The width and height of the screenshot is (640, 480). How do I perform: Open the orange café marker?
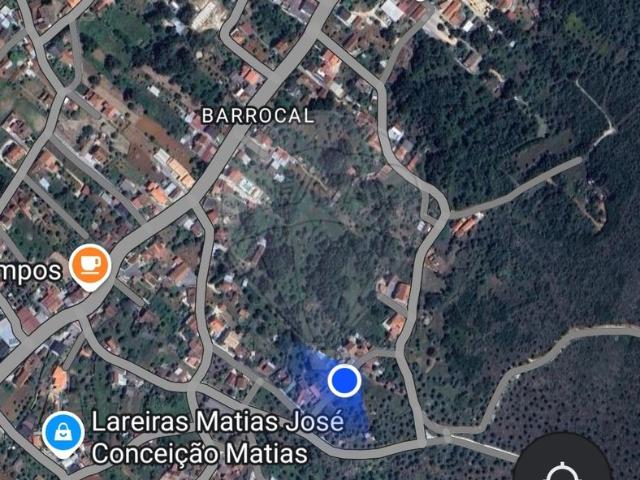click(91, 265)
